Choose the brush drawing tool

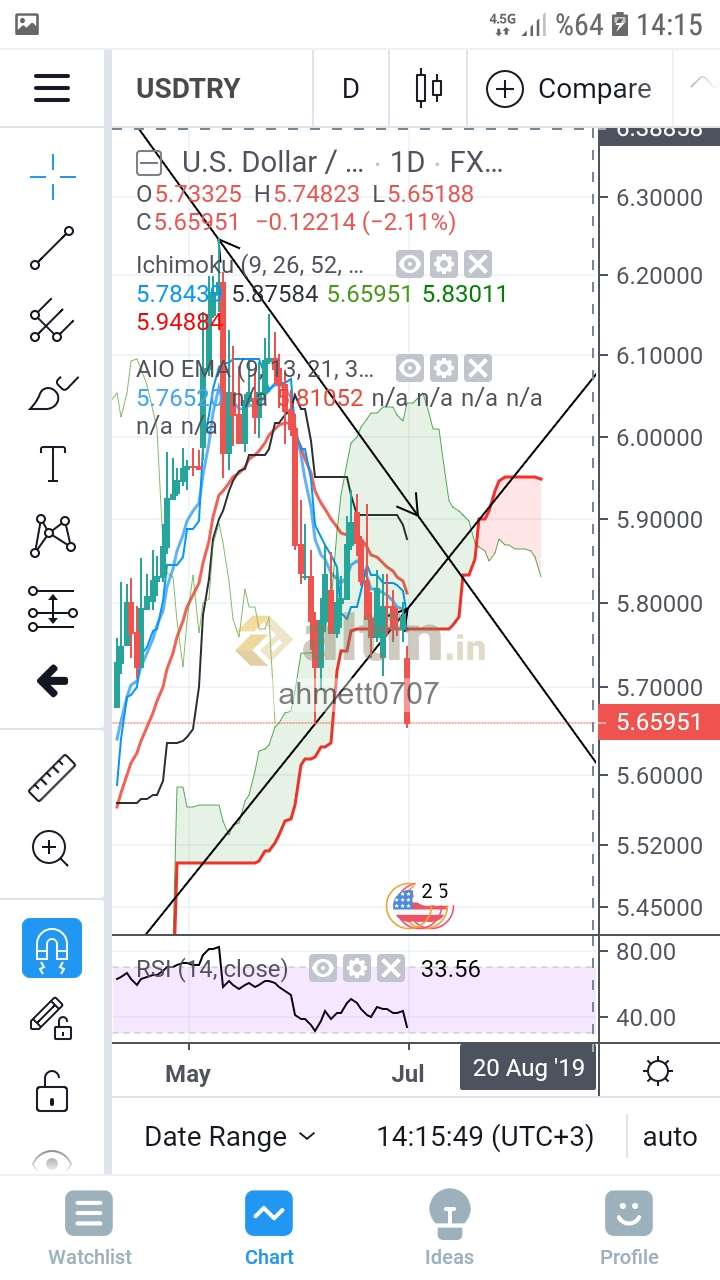(x=52, y=393)
